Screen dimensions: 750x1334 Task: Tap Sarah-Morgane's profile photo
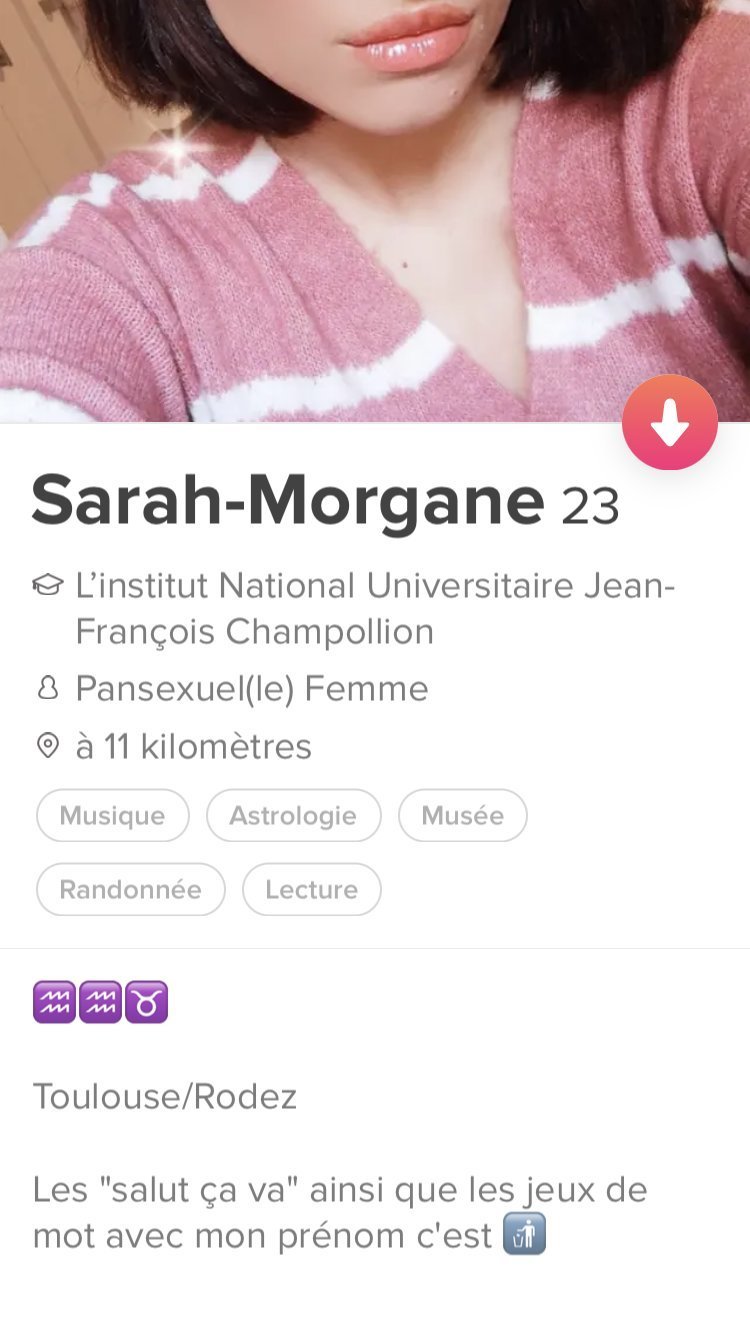375,211
